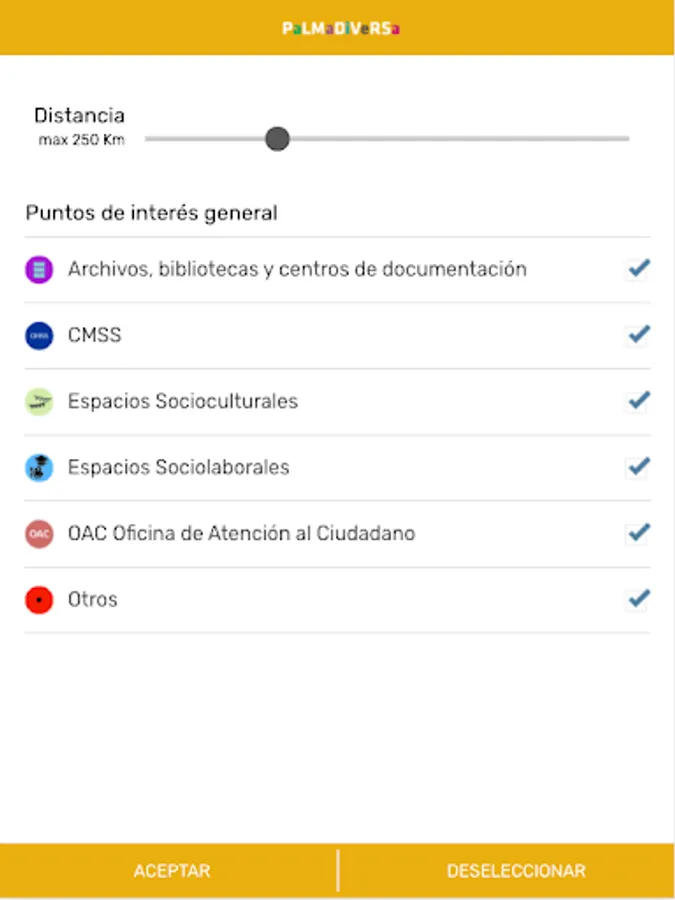Viewport: 675px width, 900px height.
Task: Toggle the Espacios Sociolaborales checkbox
Action: coord(638,467)
